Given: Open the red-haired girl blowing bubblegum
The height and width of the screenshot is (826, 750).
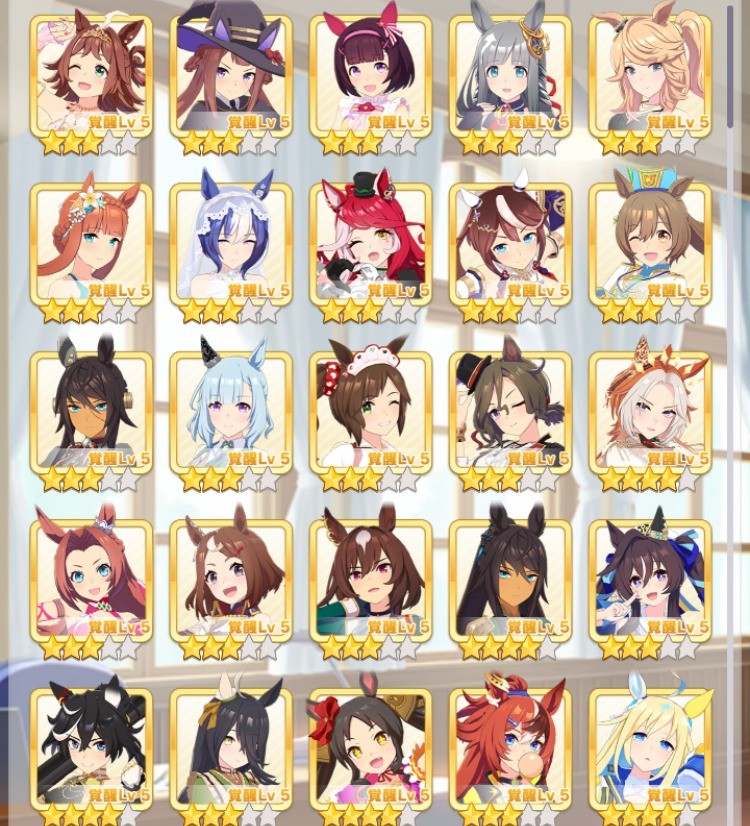Looking at the screenshot, I should 511,747.
